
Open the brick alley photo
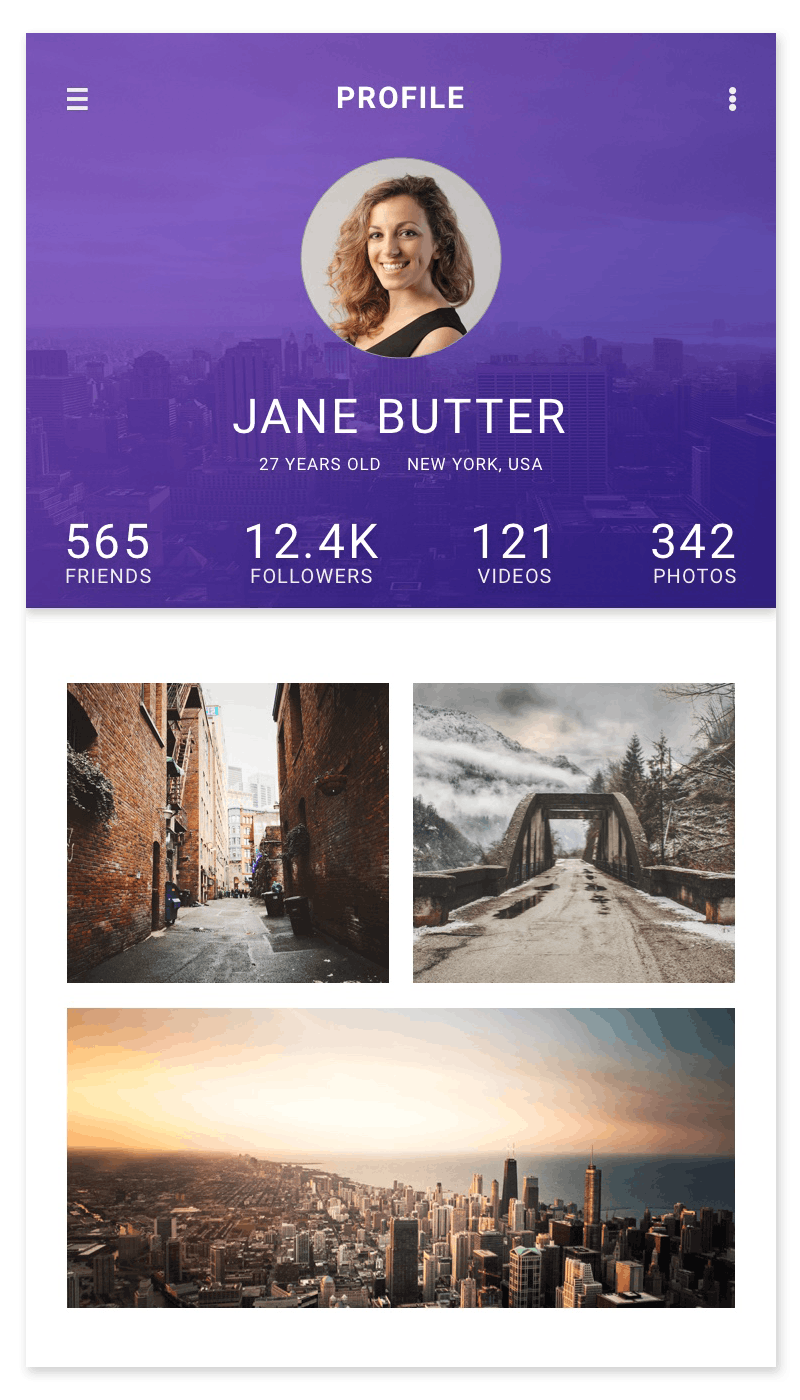coord(227,832)
